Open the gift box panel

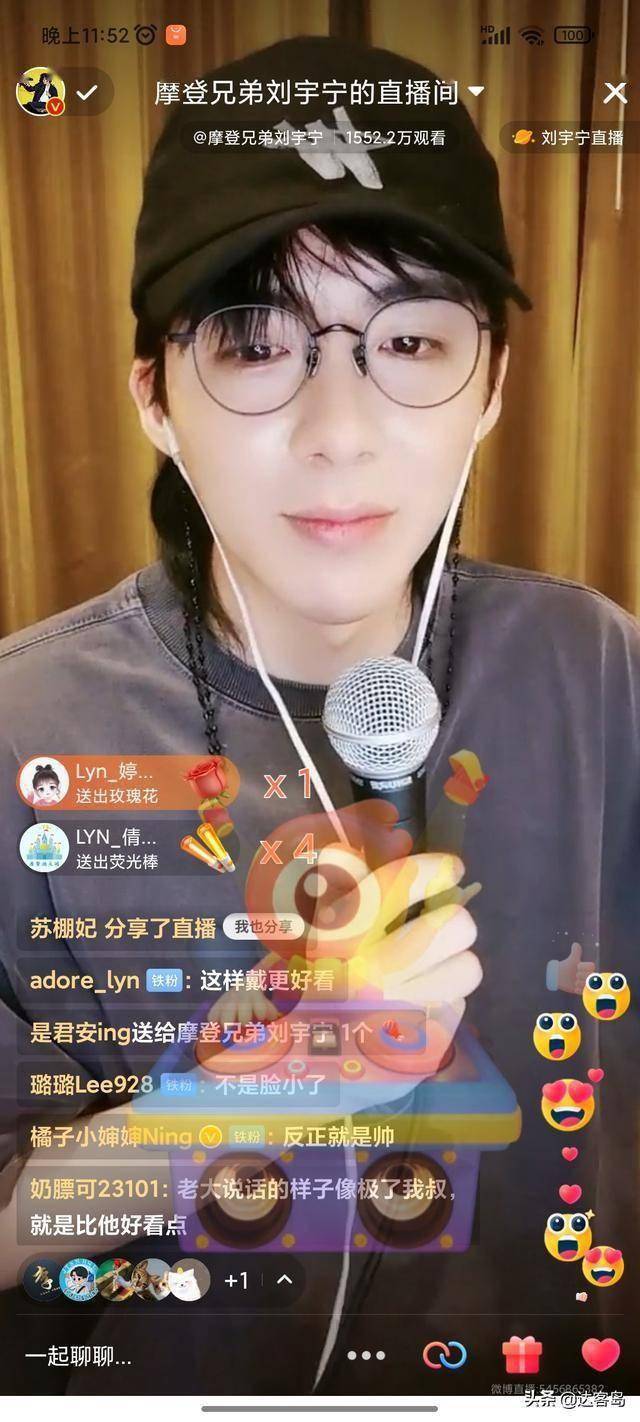click(x=522, y=1355)
